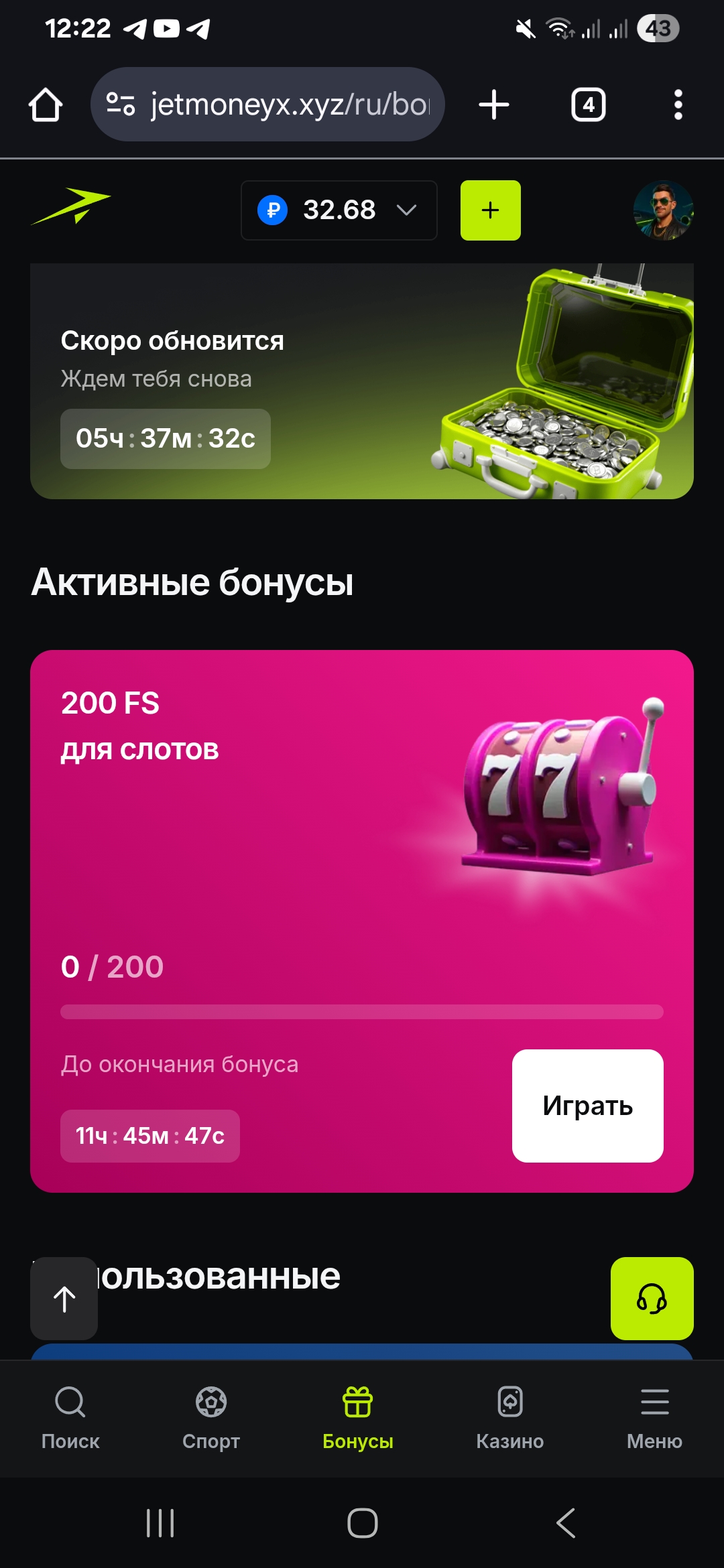Image resolution: width=724 pixels, height=1568 pixels.
Task: Tap the site's arrow logo
Action: click(x=71, y=206)
